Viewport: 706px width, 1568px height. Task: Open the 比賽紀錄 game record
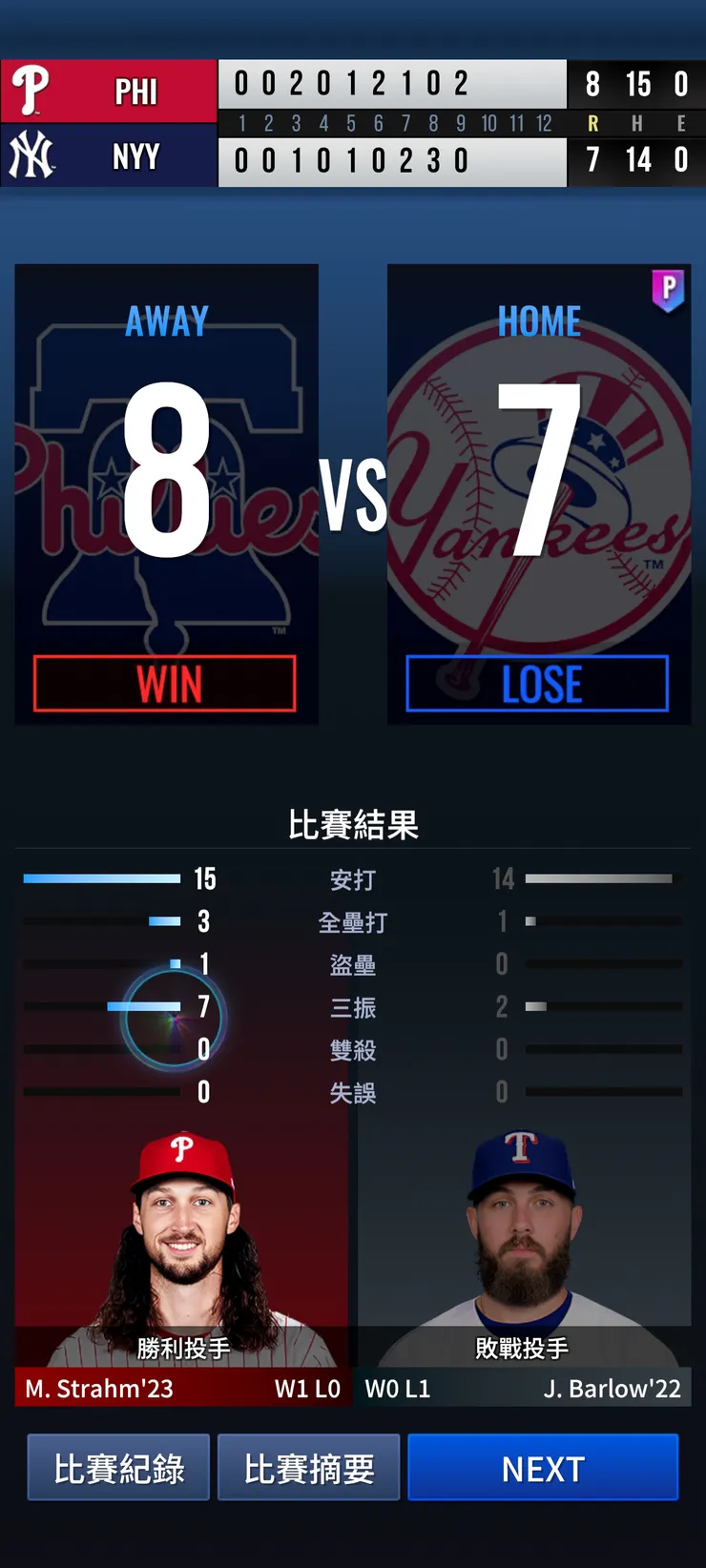[x=118, y=1468]
